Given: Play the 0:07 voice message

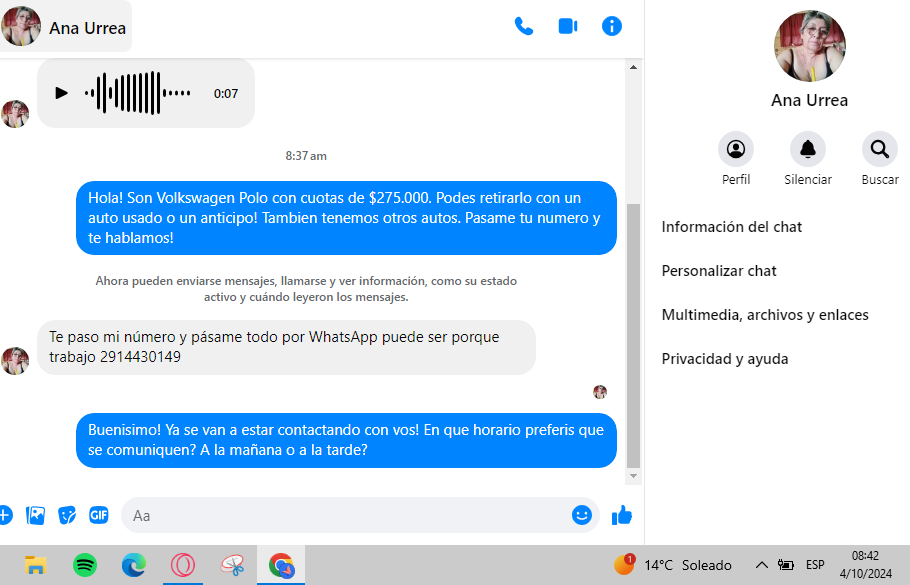Looking at the screenshot, I should [62, 93].
